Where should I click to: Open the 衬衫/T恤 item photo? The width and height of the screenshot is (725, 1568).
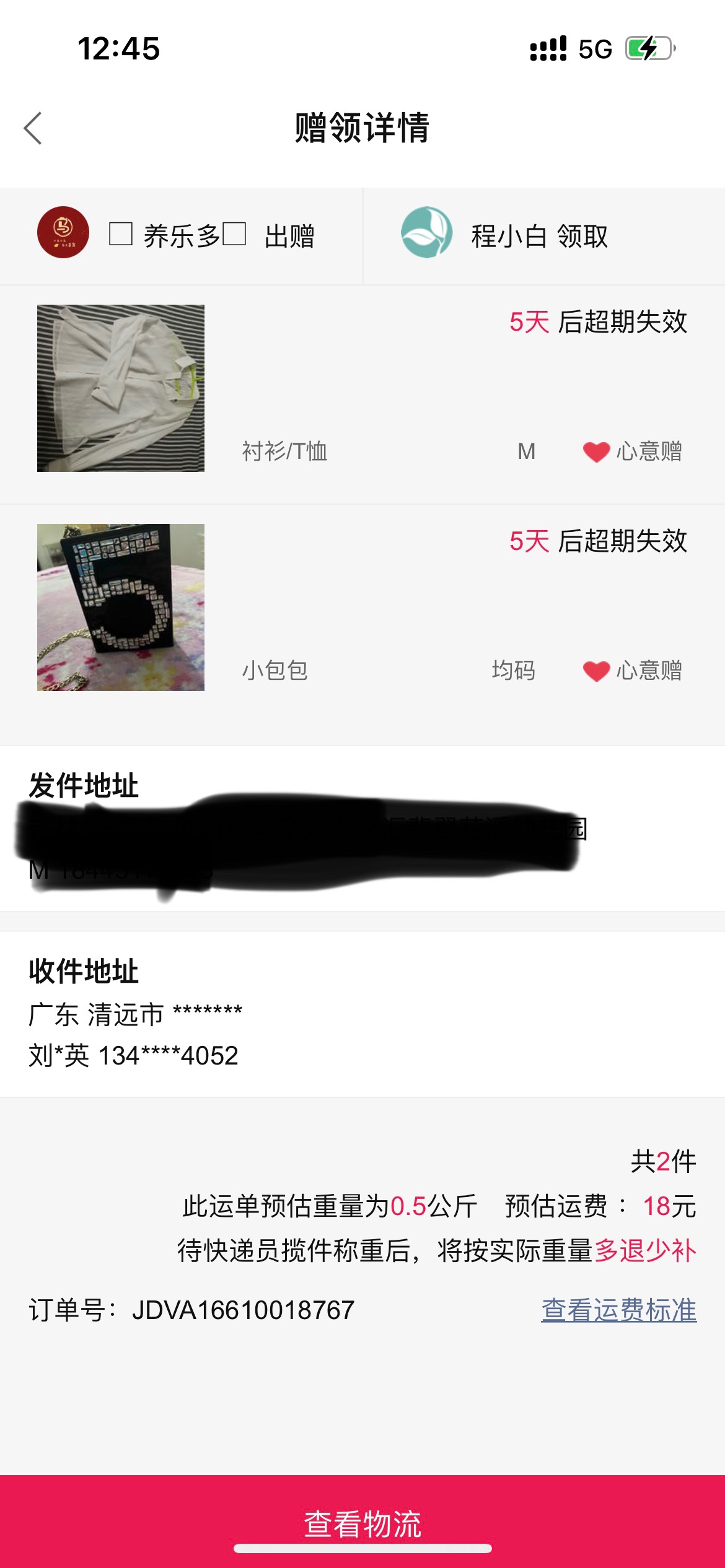(x=121, y=388)
